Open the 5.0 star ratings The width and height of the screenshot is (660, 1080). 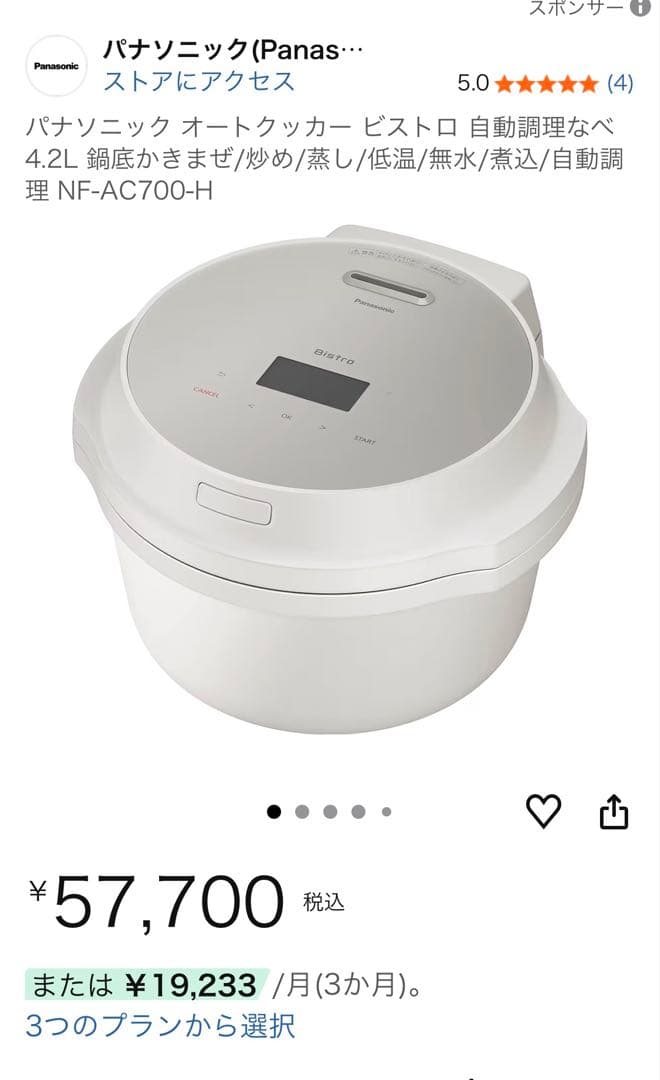(x=545, y=82)
